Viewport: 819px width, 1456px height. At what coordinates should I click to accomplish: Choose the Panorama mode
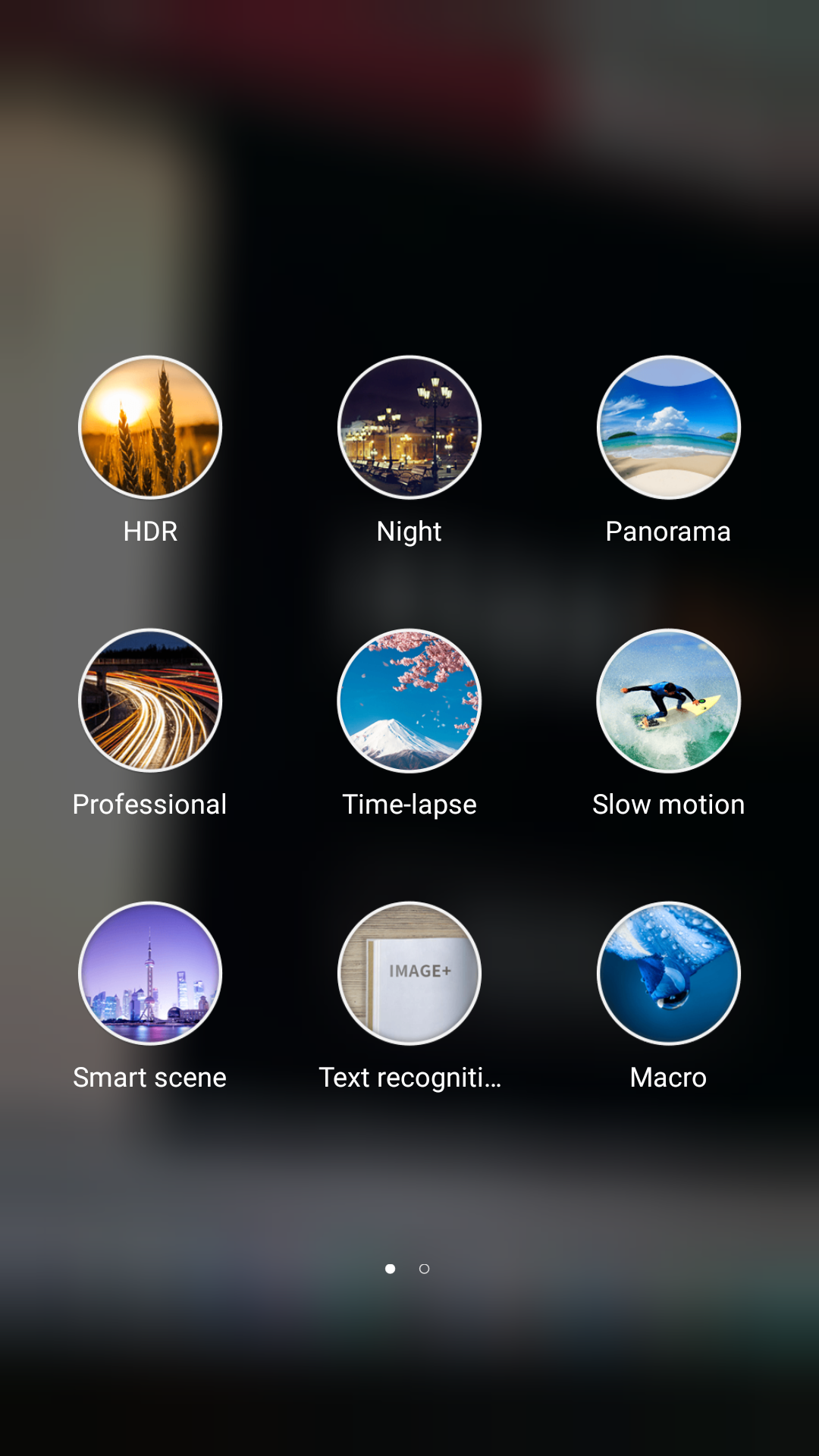click(668, 428)
